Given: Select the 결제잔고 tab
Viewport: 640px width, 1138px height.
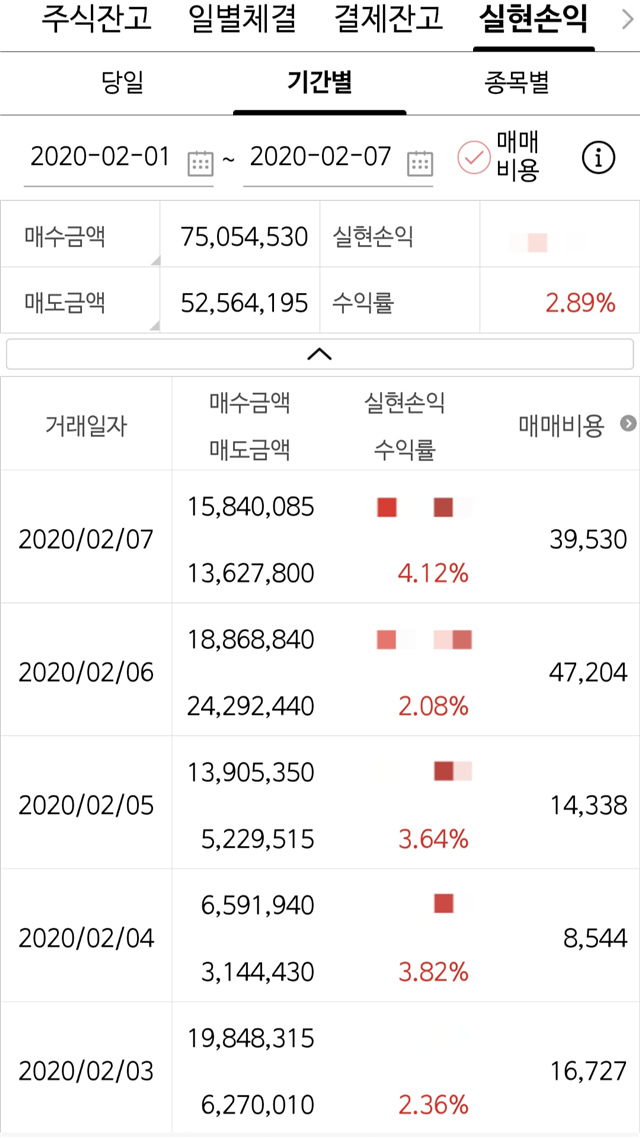Looking at the screenshot, I should pos(388,20).
